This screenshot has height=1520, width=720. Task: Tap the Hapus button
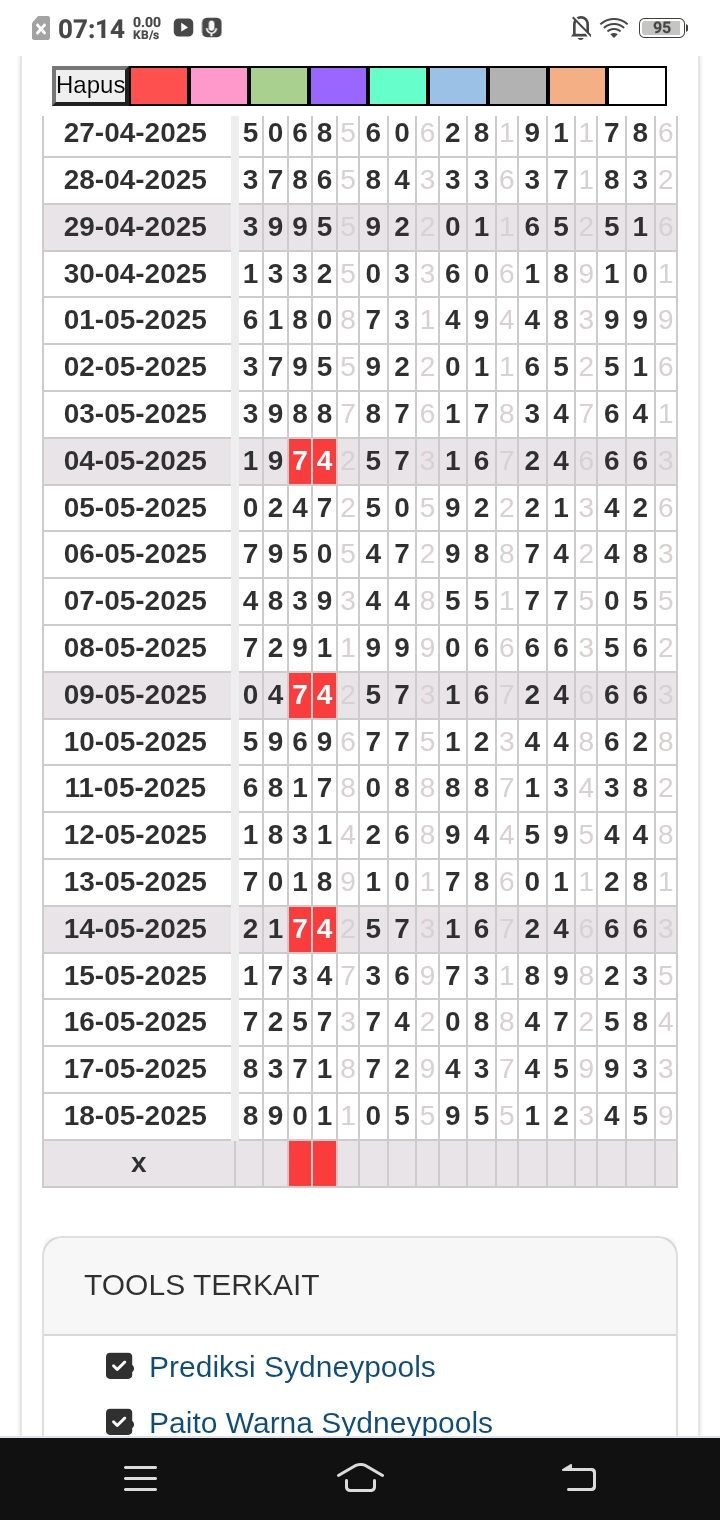90,86
